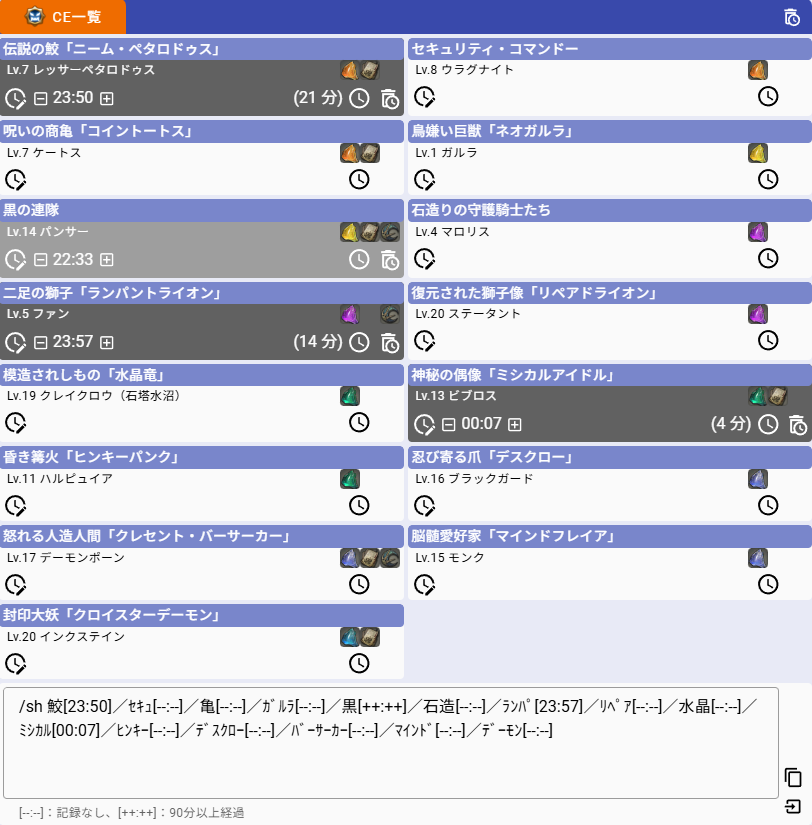Decrease minute for ニーム・ペタロドゥス timer
The image size is (812, 825).
pos(40,98)
